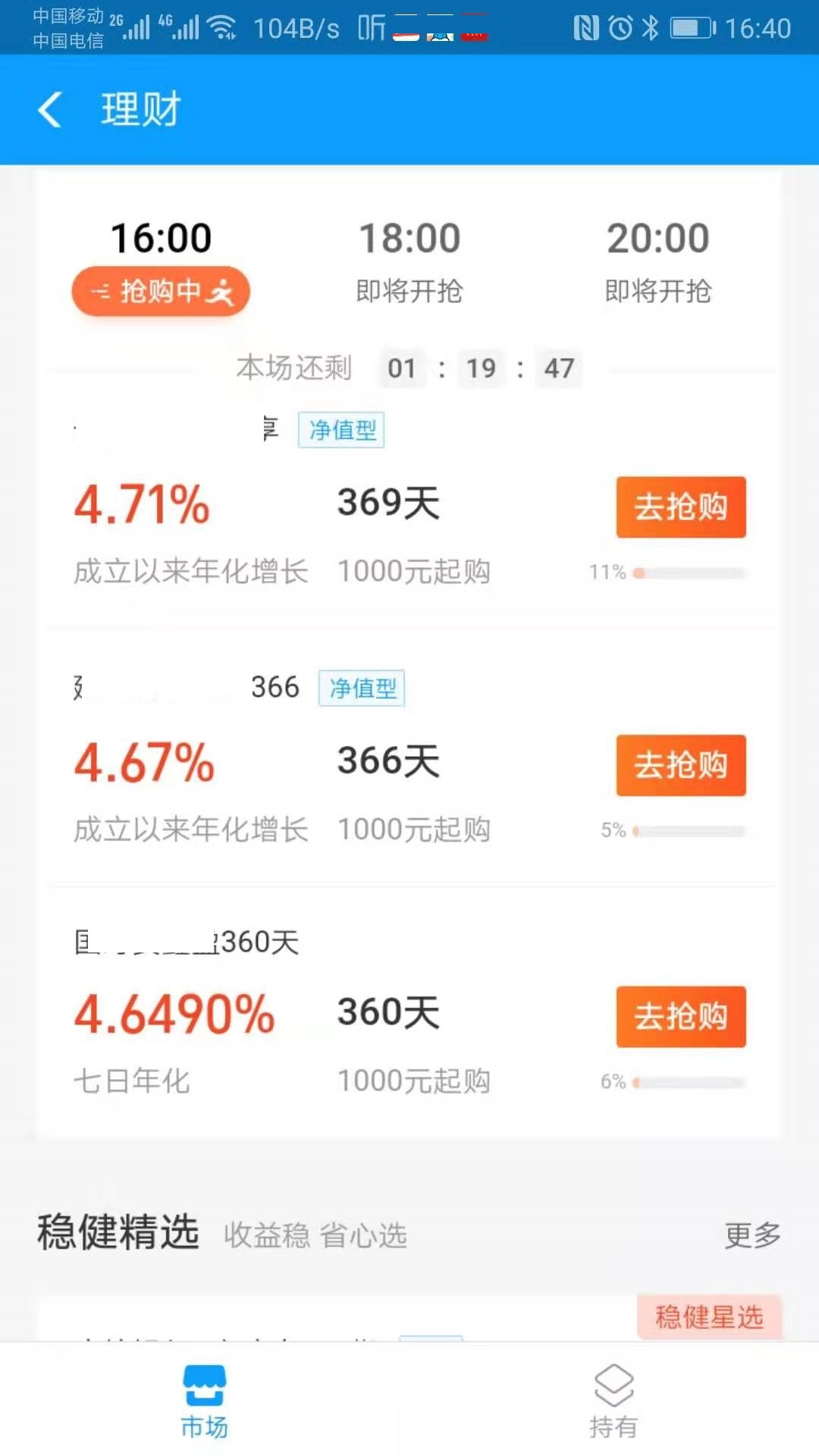Image resolution: width=819 pixels, height=1456 pixels.
Task: Switch to the 20:00 即将开抢 session
Action: click(x=657, y=262)
